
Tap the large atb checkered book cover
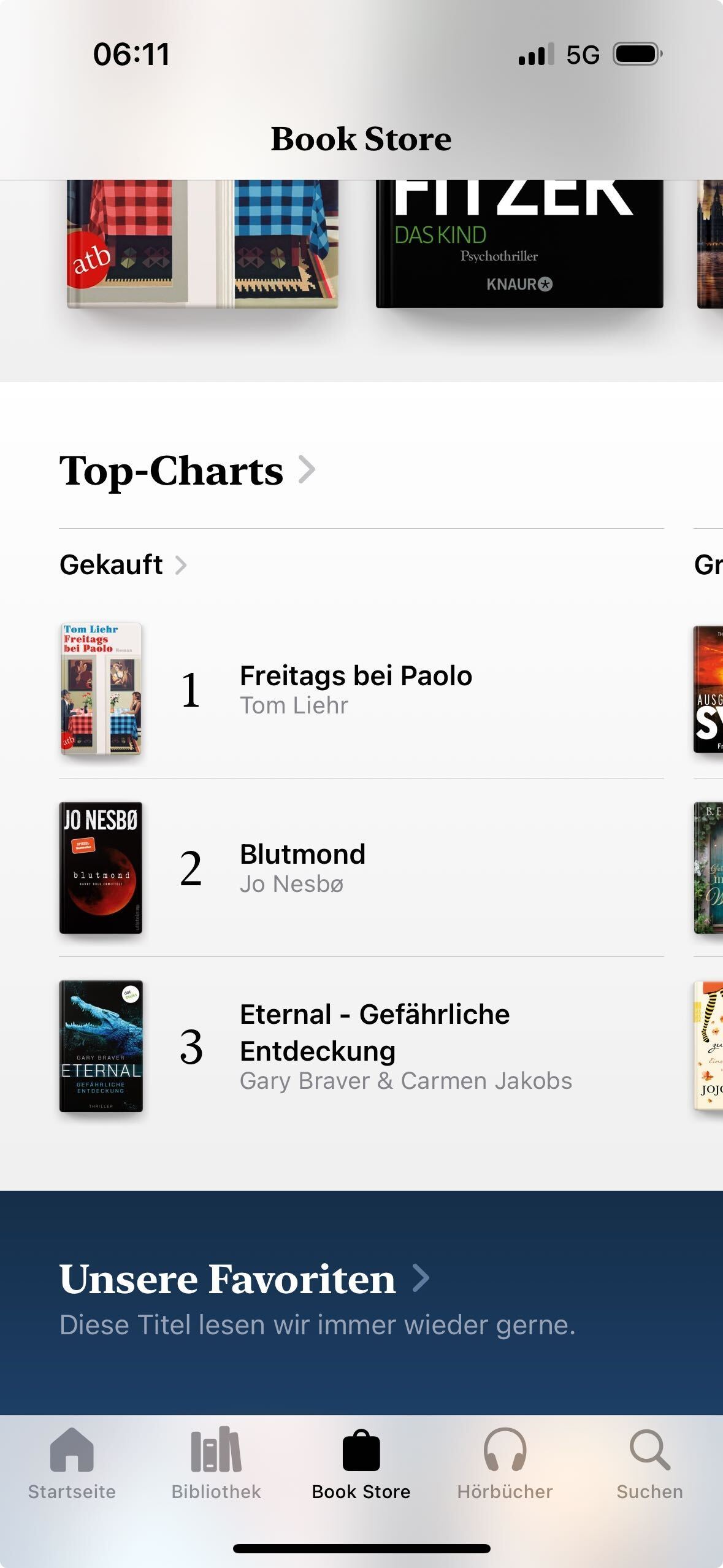tap(202, 244)
